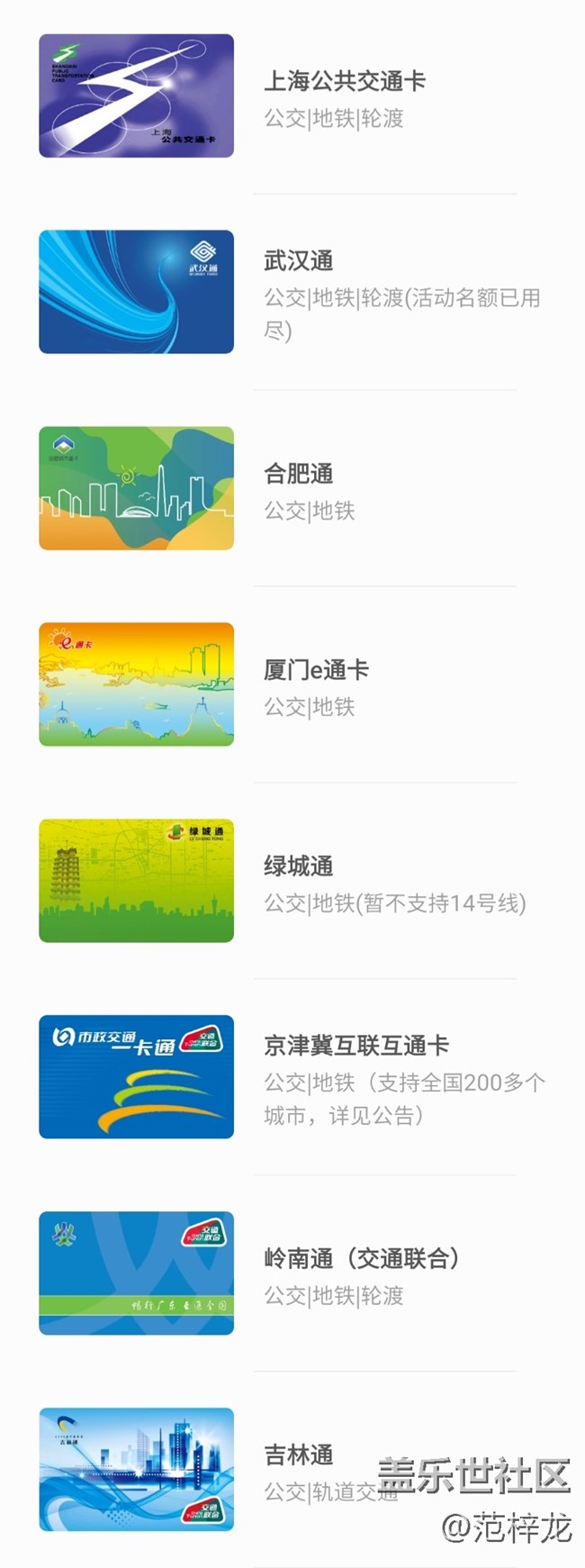
Task: Open the 武汉通 card row
Action: (299, 261)
